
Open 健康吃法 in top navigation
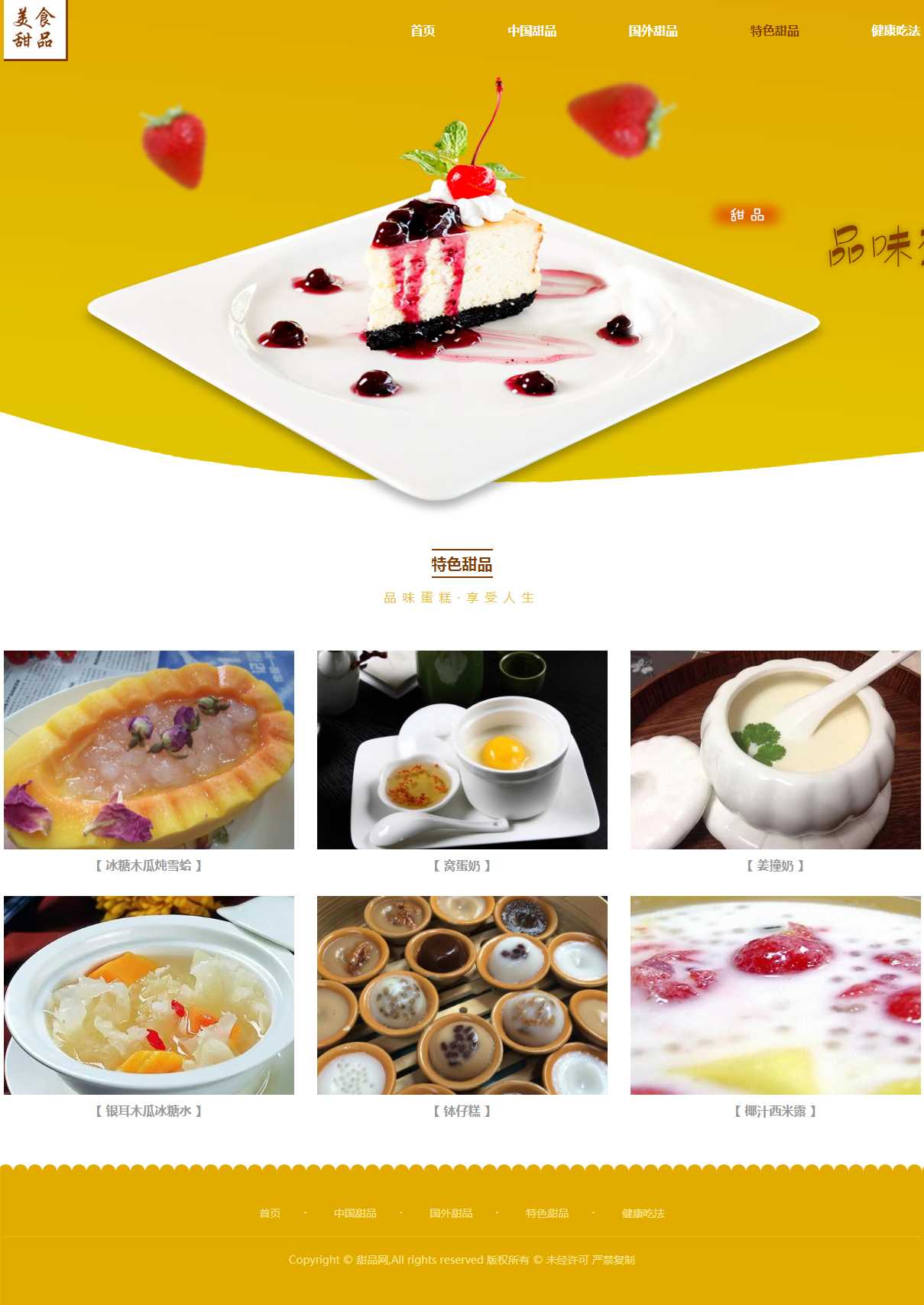[x=895, y=31]
